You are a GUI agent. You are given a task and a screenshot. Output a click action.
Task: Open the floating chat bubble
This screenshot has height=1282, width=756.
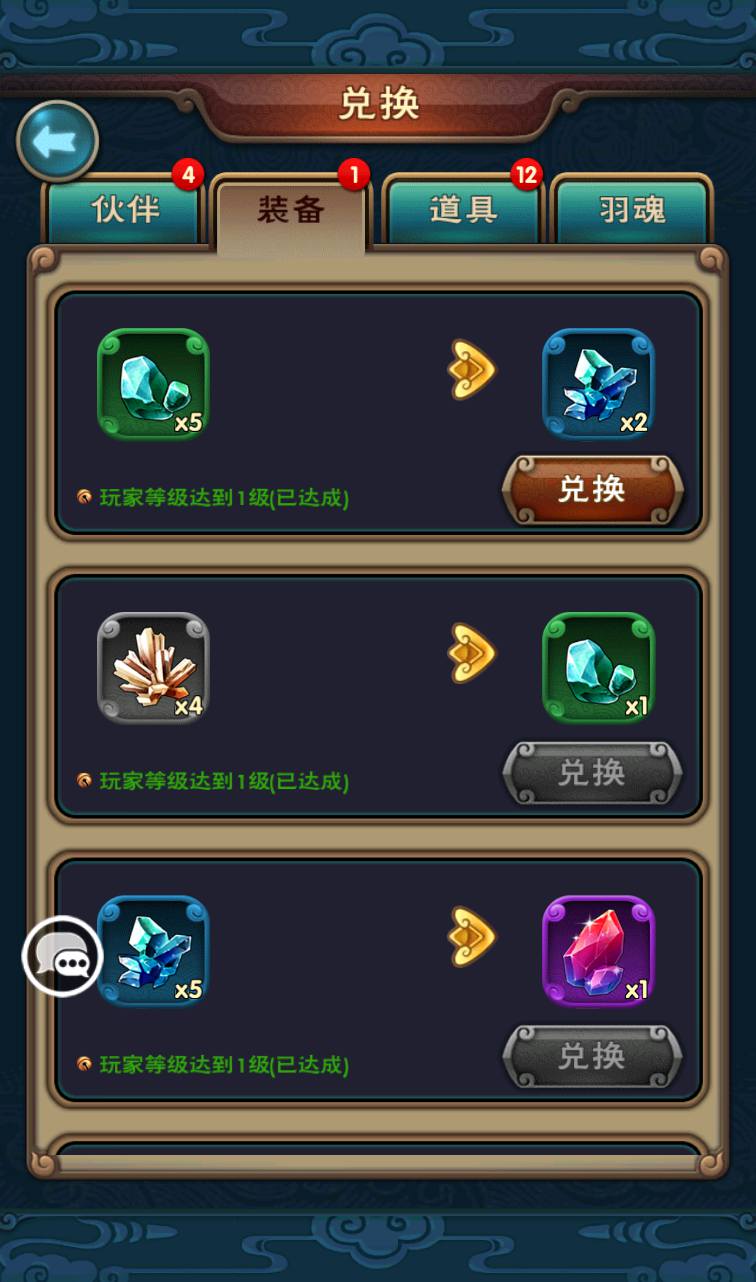pyautogui.click(x=63, y=957)
